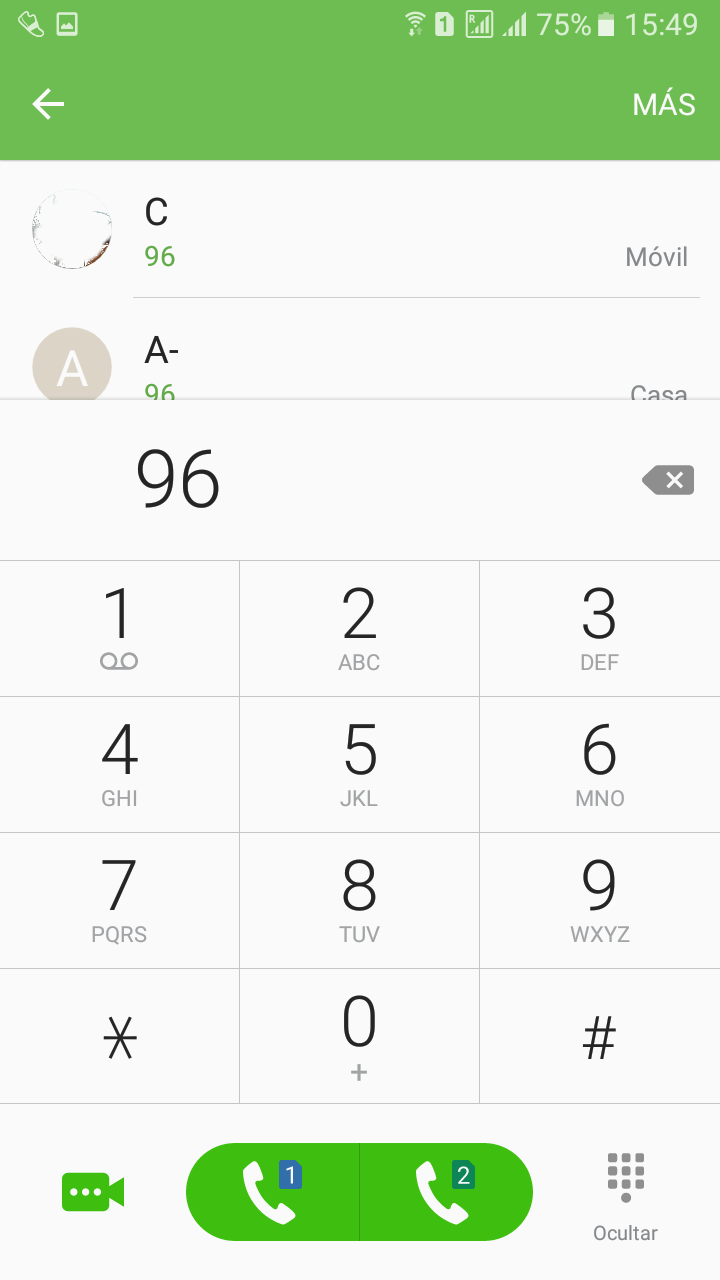This screenshot has width=720, height=1280.
Task: Tap the 5 JKL key
Action: pos(359,764)
